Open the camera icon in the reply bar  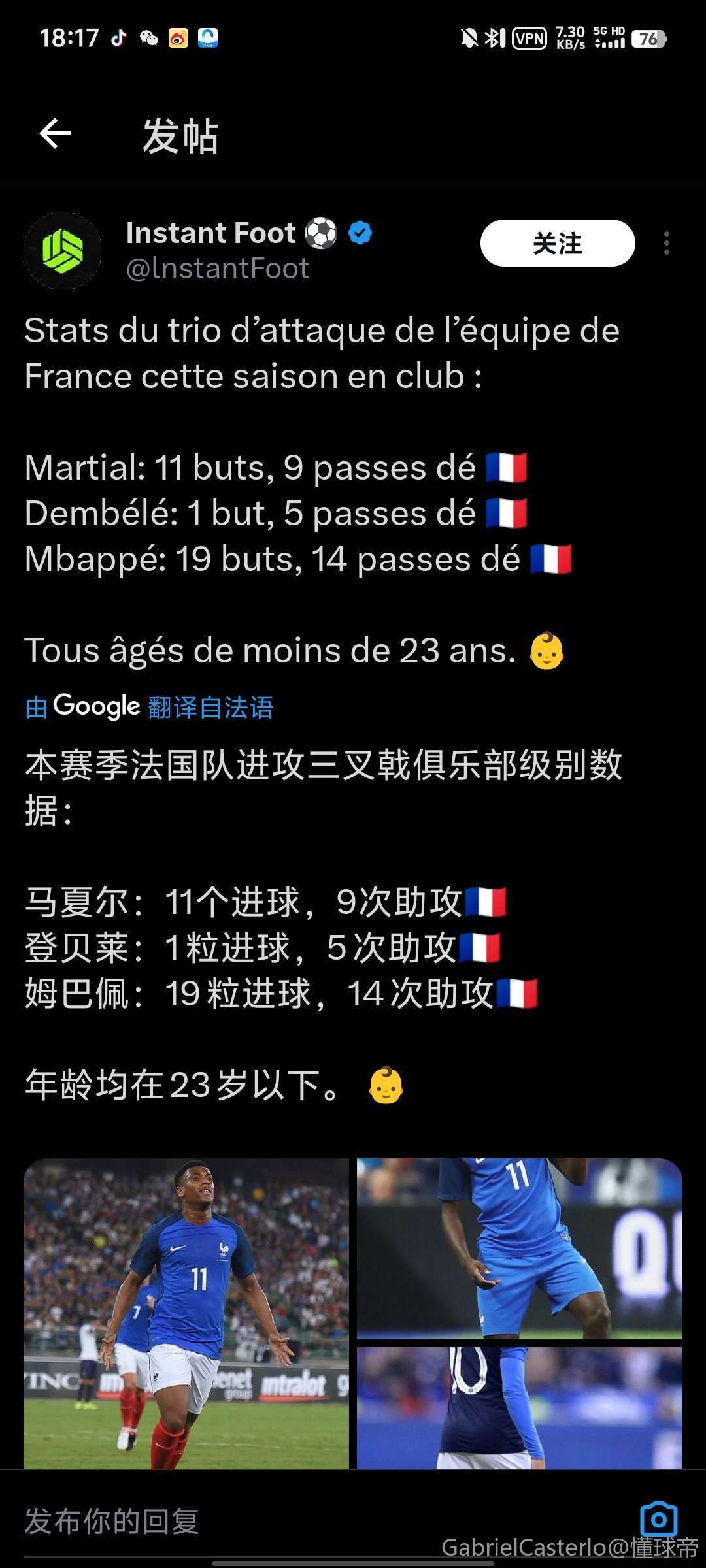coord(658,1520)
